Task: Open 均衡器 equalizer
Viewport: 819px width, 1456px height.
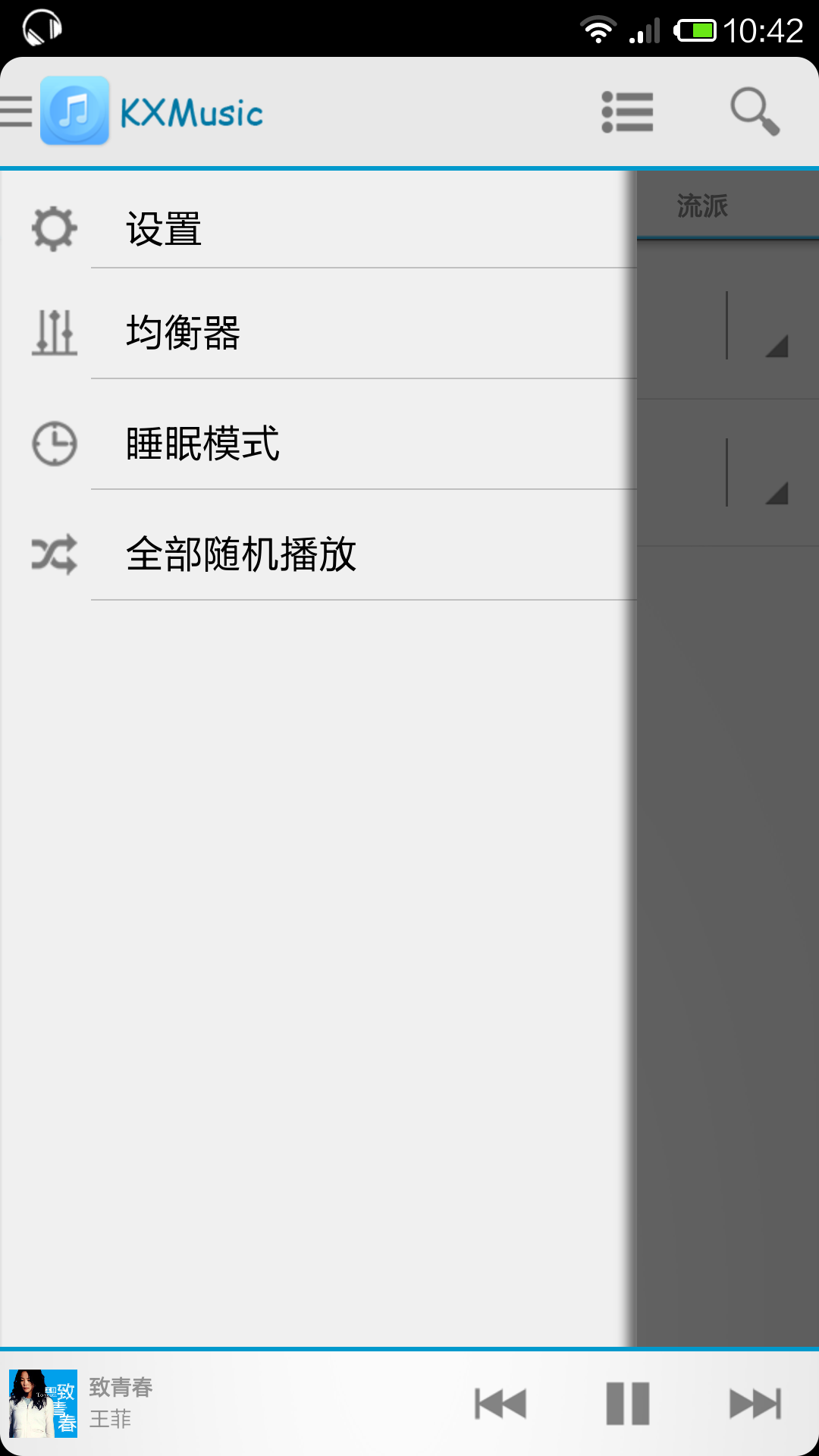Action: coord(318,333)
